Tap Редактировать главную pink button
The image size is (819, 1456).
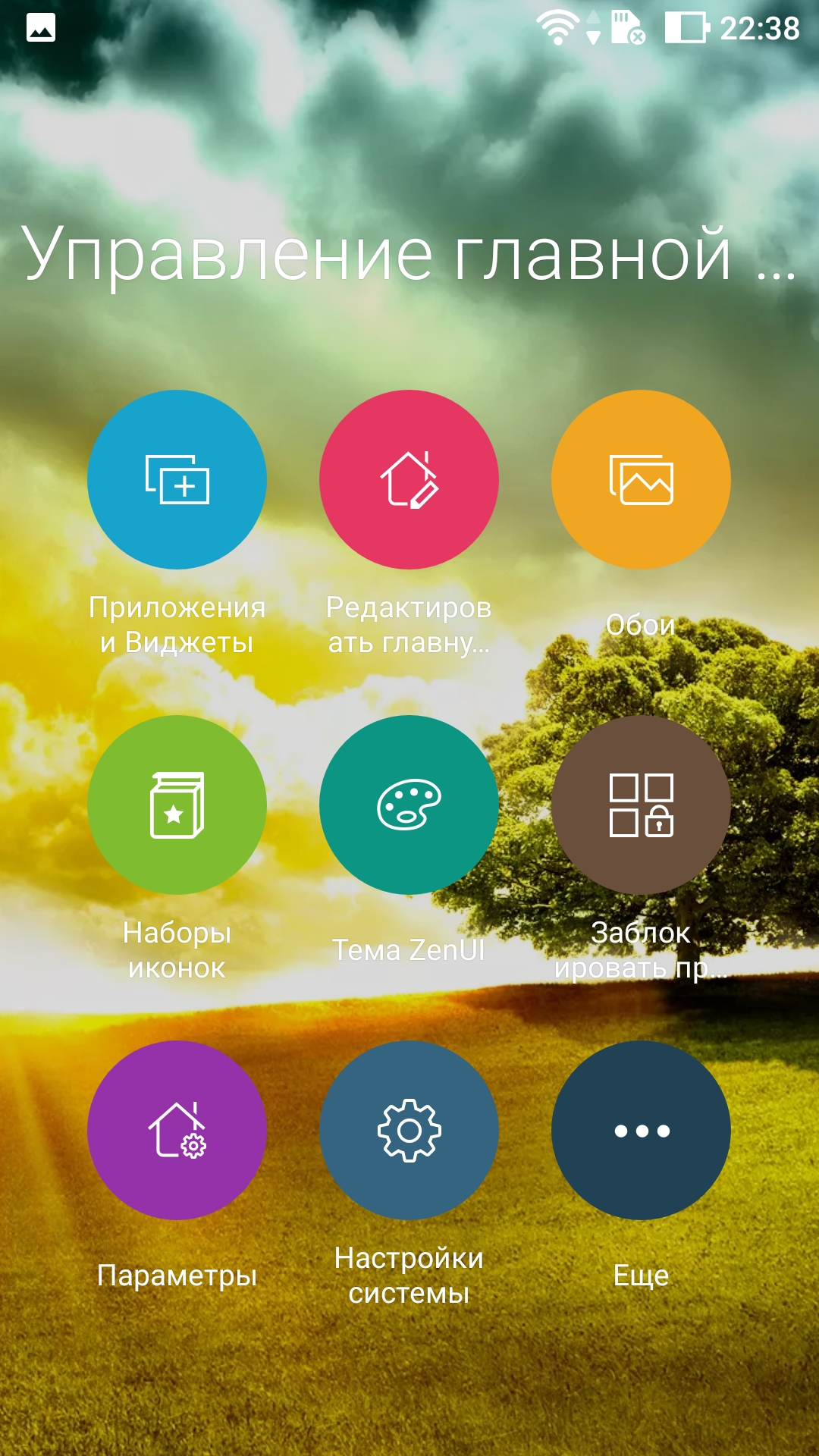coord(409,479)
